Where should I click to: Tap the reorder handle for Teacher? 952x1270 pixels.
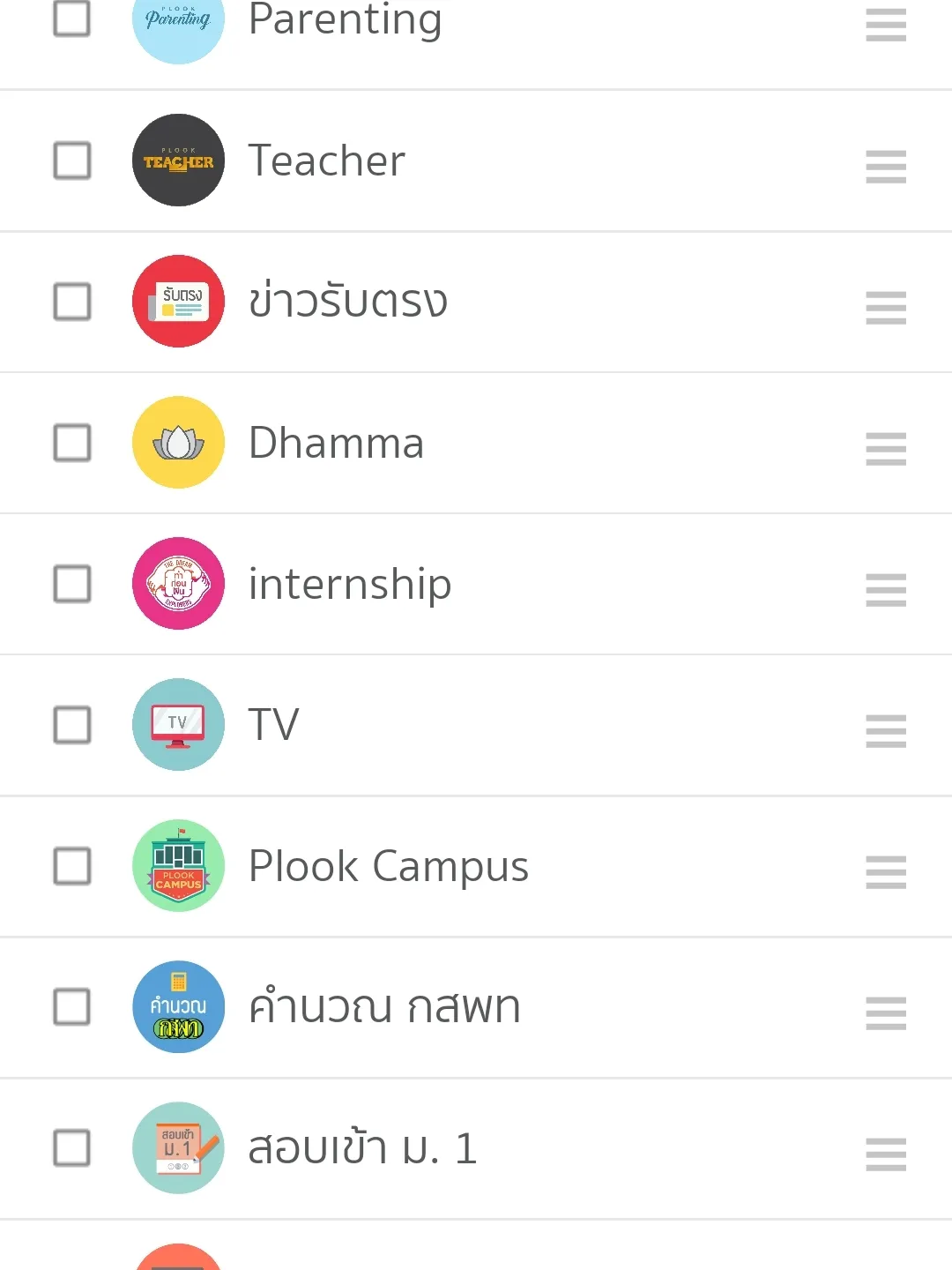[886, 167]
